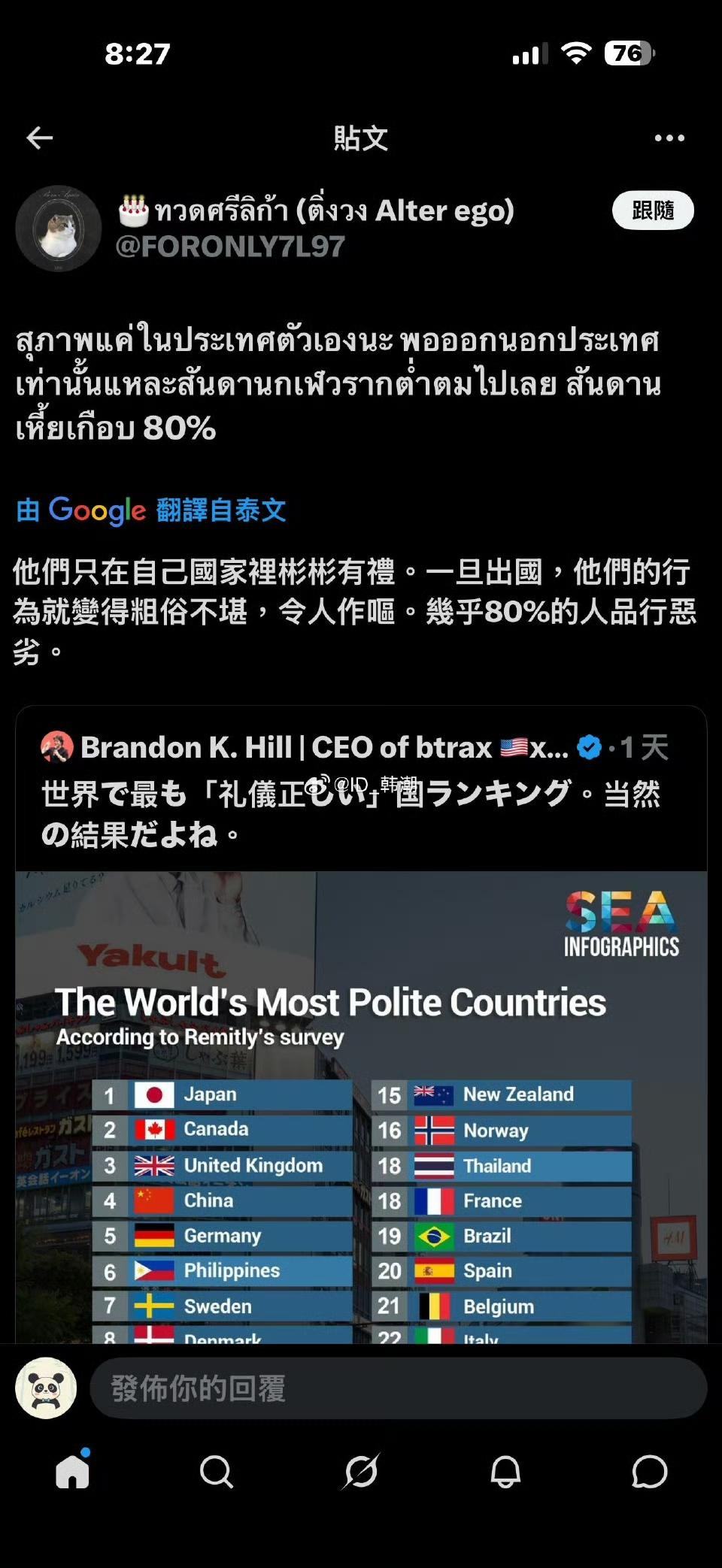Screen dimensions: 722x1568
Task: Select the 貼文 title at the top
Action: 359,139
